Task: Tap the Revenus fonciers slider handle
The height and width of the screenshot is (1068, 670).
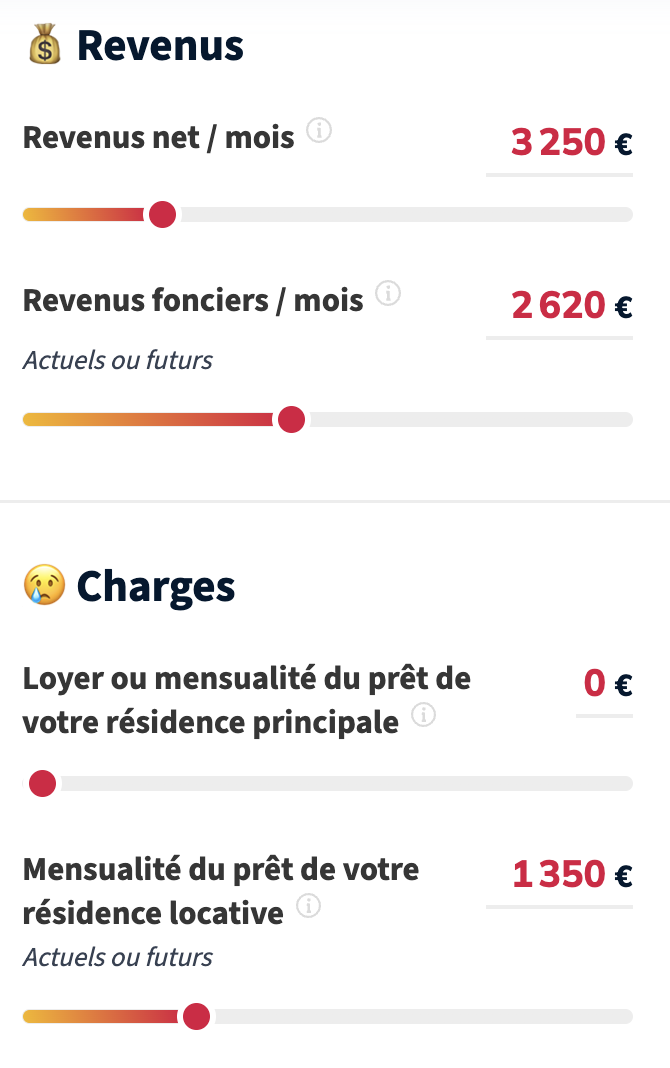Action: click(291, 420)
